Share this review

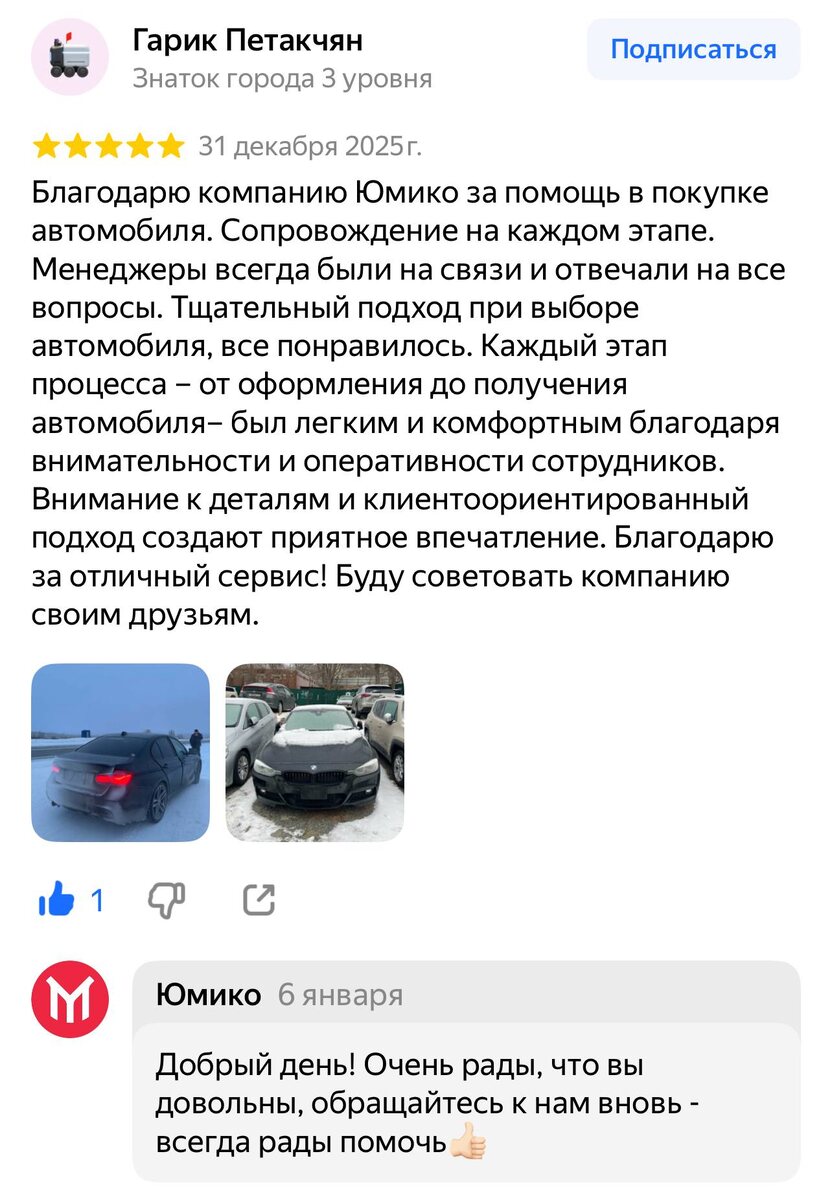pyautogui.click(x=259, y=901)
